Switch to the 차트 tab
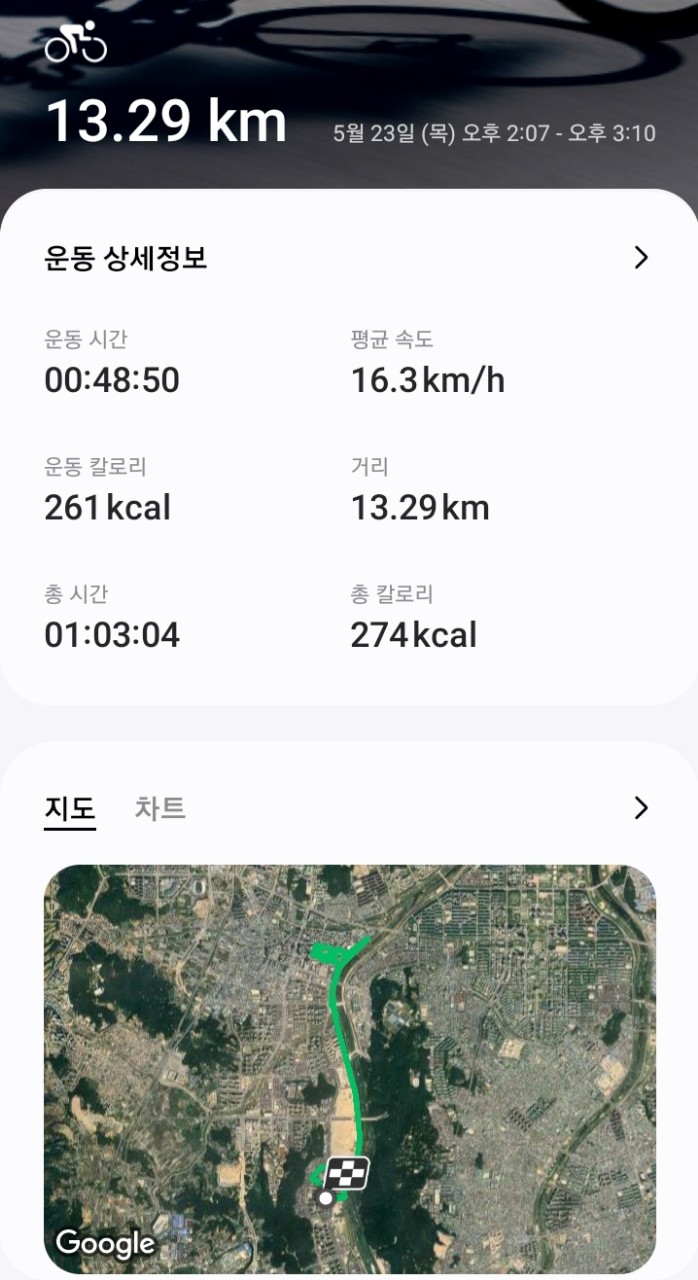The height and width of the screenshot is (1280, 698). click(x=160, y=808)
